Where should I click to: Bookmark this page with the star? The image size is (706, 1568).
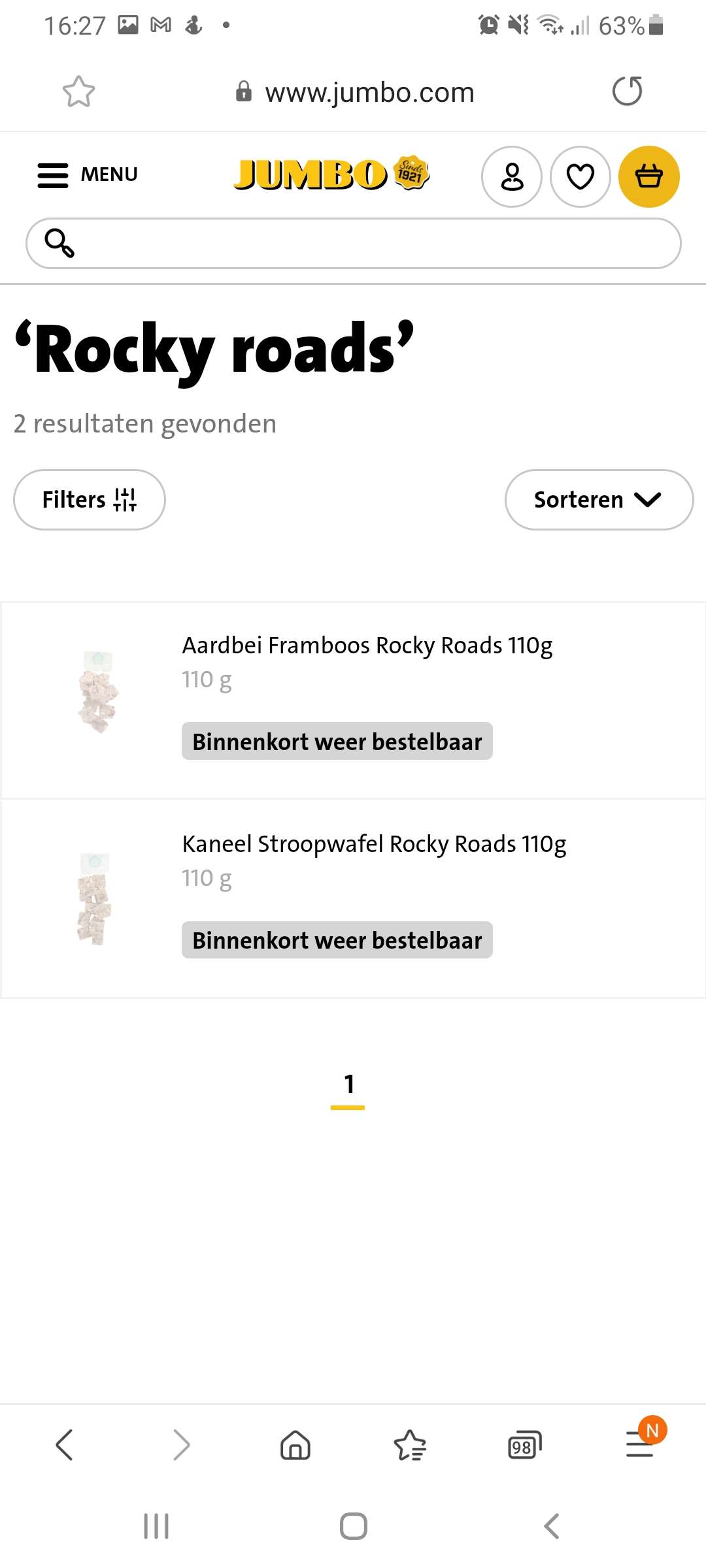tap(78, 91)
